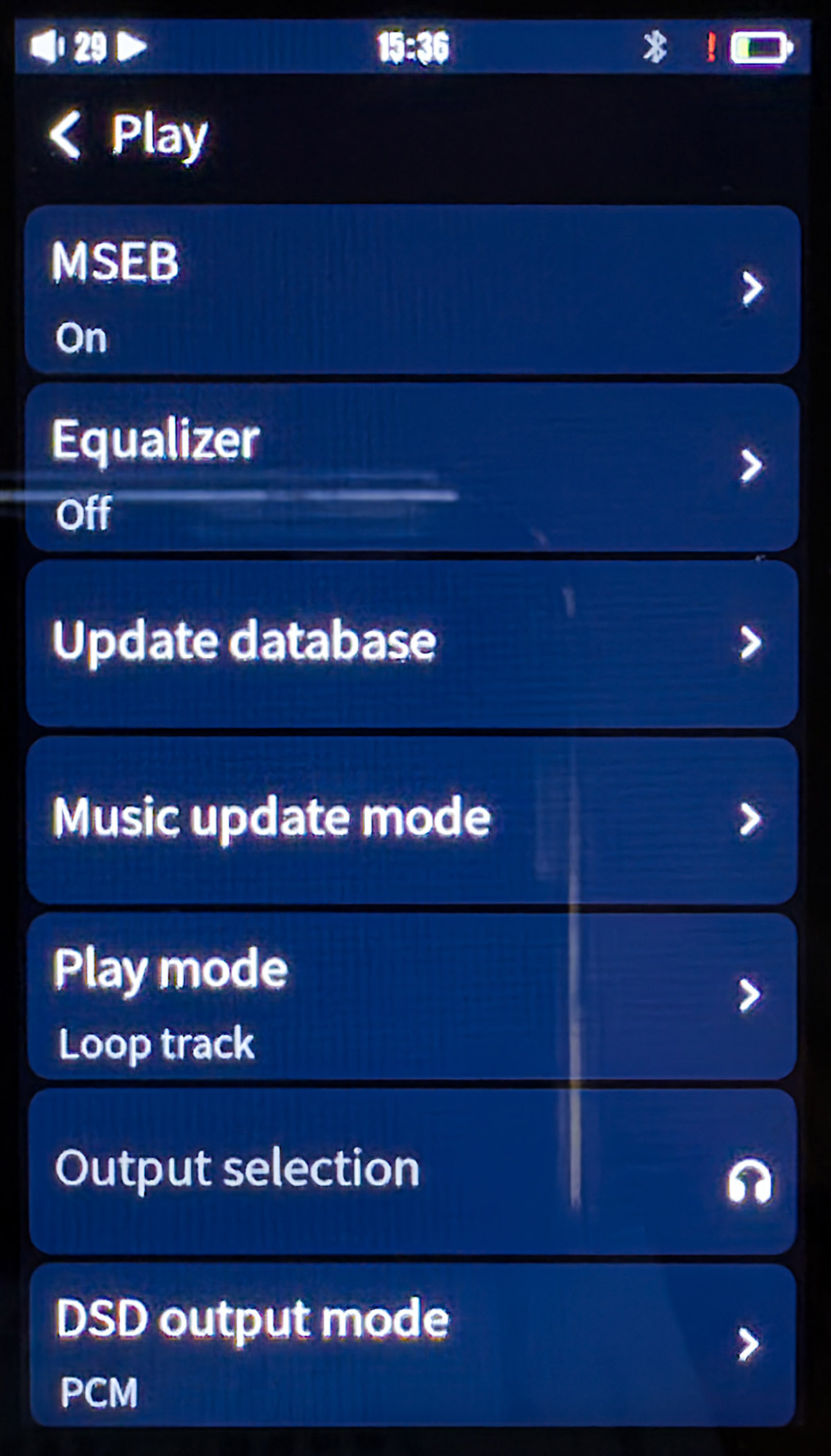Change the Play mode setting
This screenshot has height=1456, width=831.
[413, 996]
